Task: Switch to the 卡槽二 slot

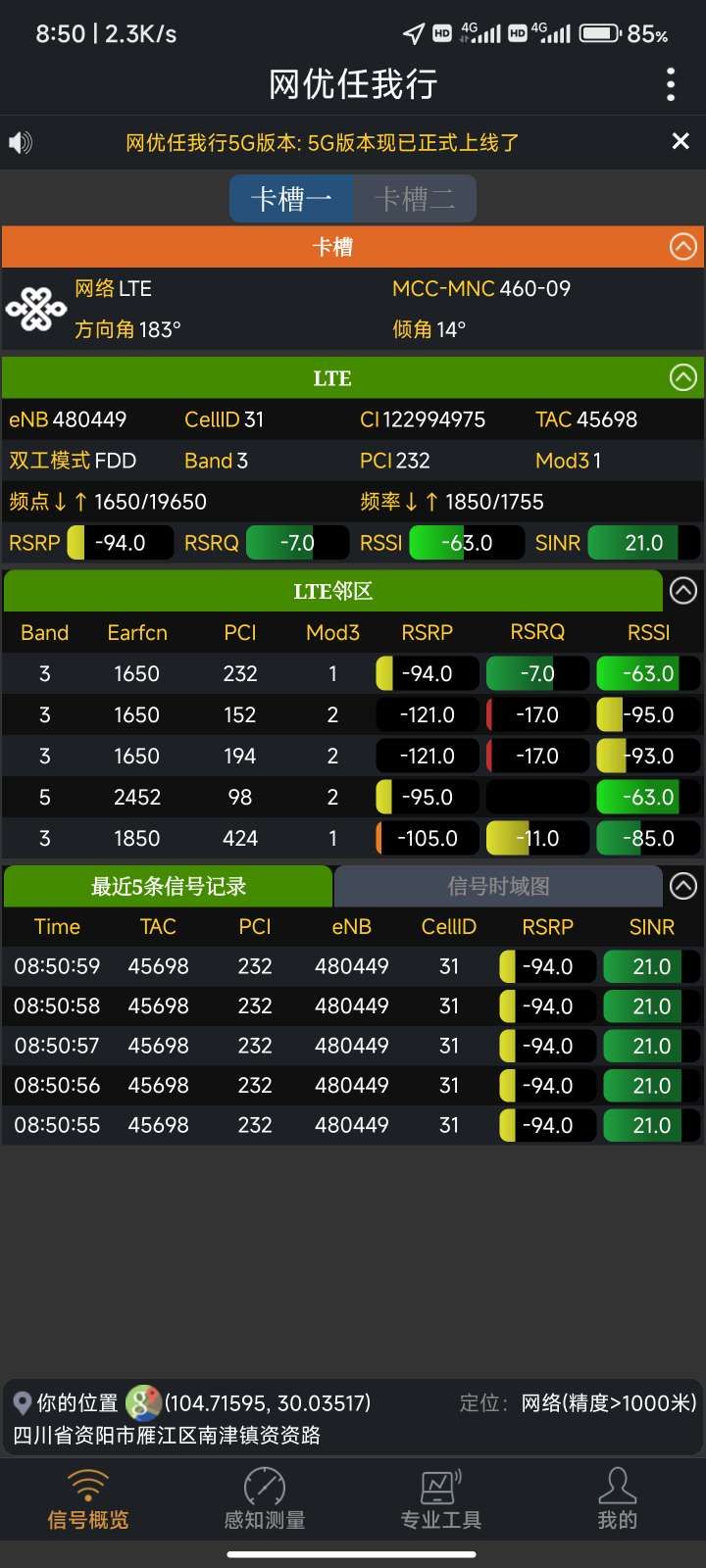Action: (414, 198)
